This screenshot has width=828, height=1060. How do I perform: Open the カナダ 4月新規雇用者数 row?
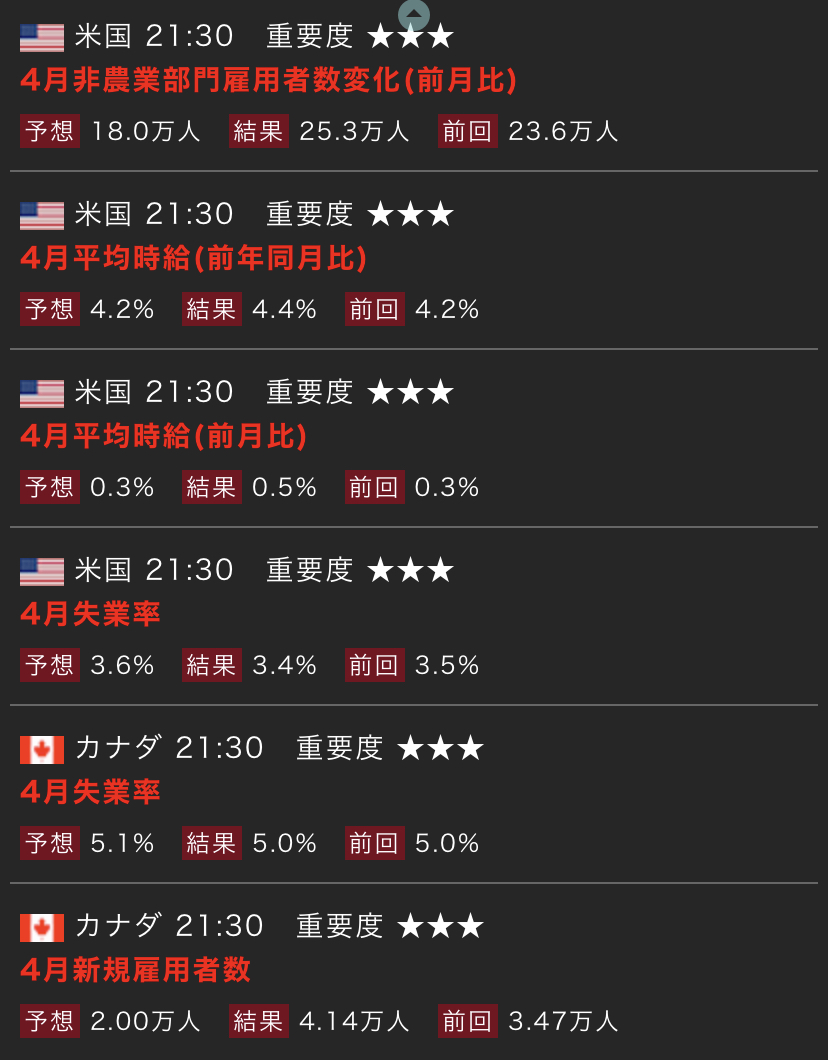pos(135,970)
